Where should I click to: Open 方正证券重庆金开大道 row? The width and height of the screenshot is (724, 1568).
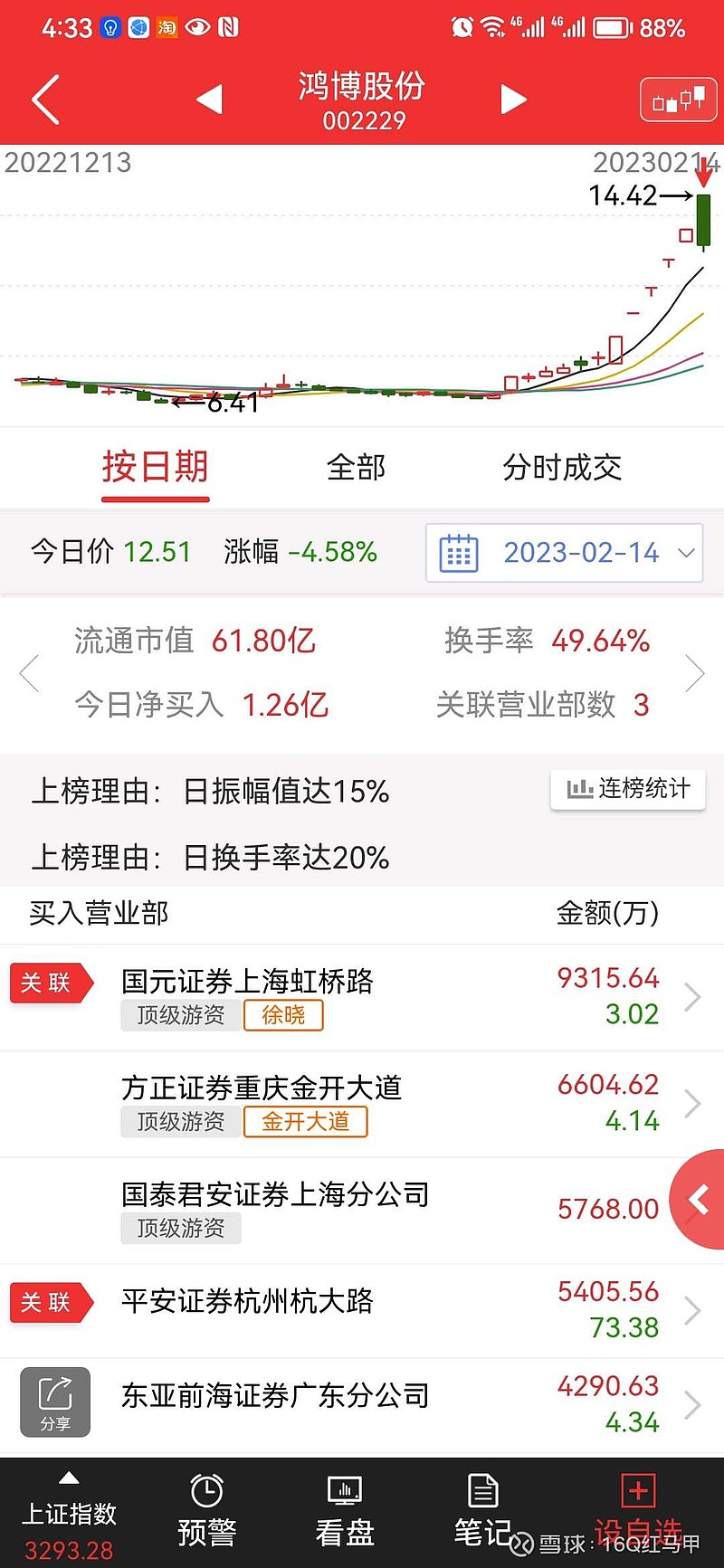(x=362, y=1104)
